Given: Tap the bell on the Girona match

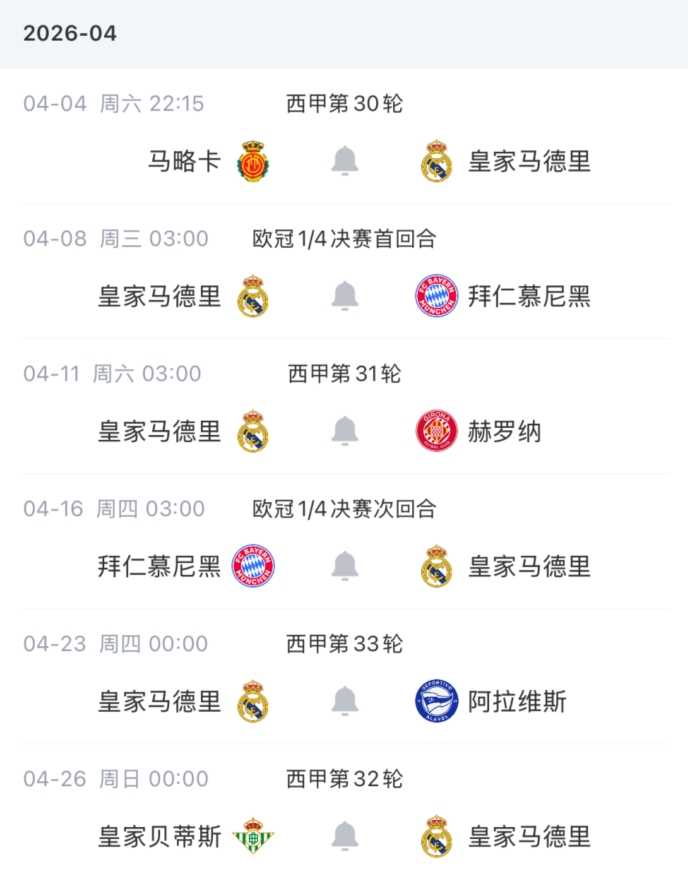Looking at the screenshot, I should 345,431.
